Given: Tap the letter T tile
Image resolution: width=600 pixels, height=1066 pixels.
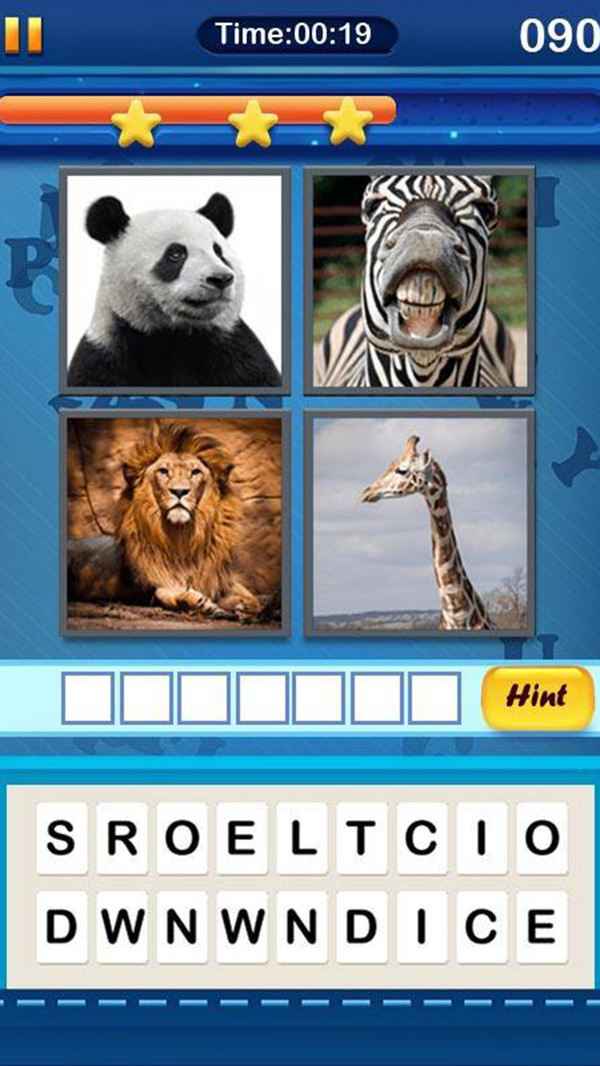Looking at the screenshot, I should pos(361,838).
